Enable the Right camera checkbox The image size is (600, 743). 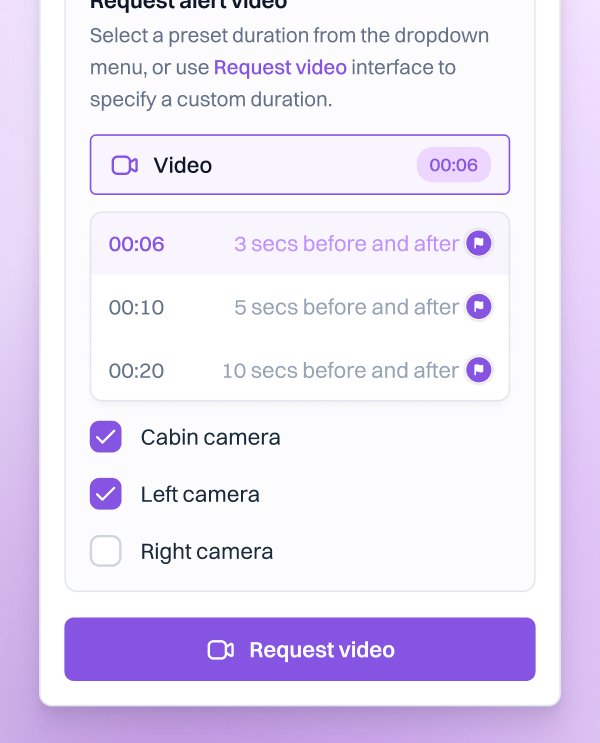pos(106,551)
